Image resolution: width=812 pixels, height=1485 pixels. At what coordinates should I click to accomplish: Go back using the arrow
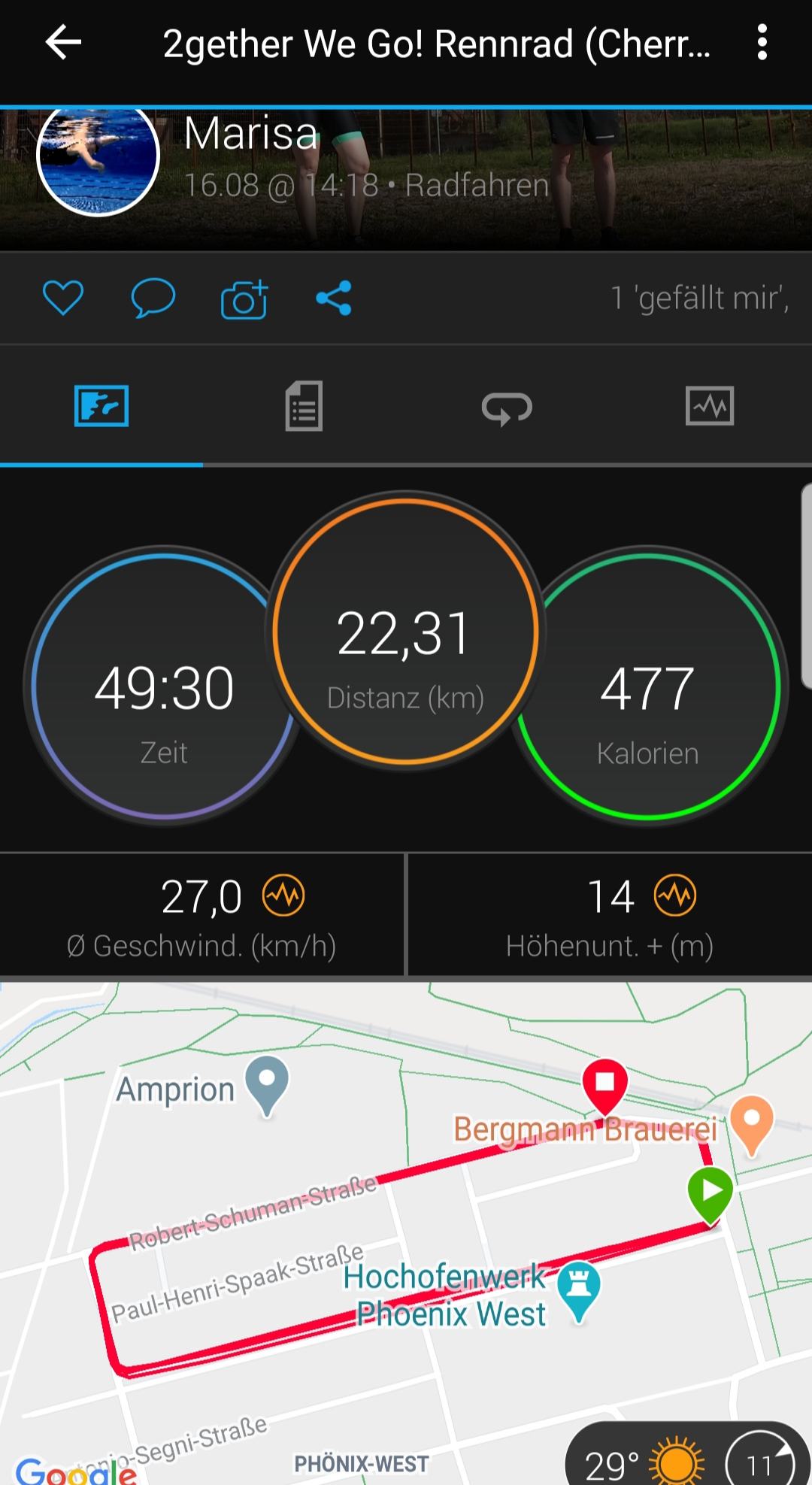[x=63, y=42]
